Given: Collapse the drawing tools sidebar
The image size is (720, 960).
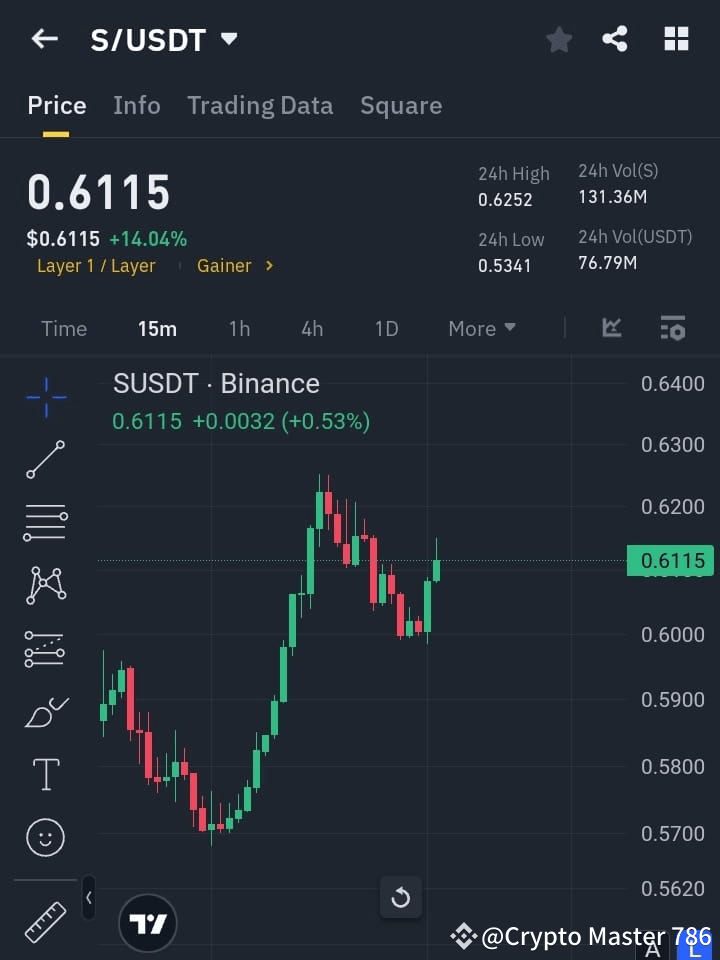Looking at the screenshot, I should tap(88, 898).
